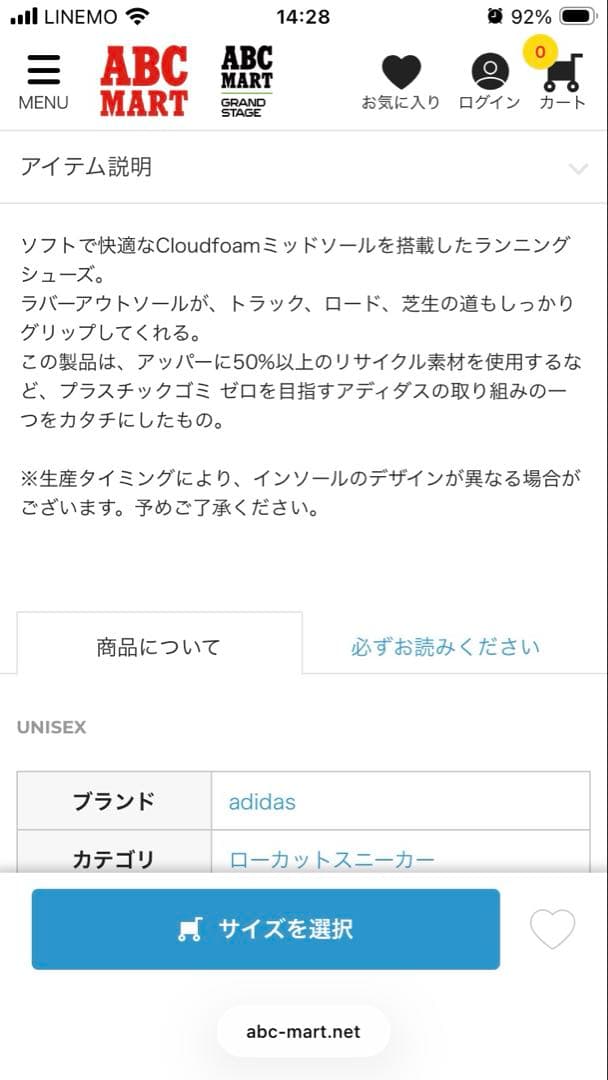The height and width of the screenshot is (1080, 608).
Task: Open お気に入り favorites heart in header
Action: coord(401,82)
